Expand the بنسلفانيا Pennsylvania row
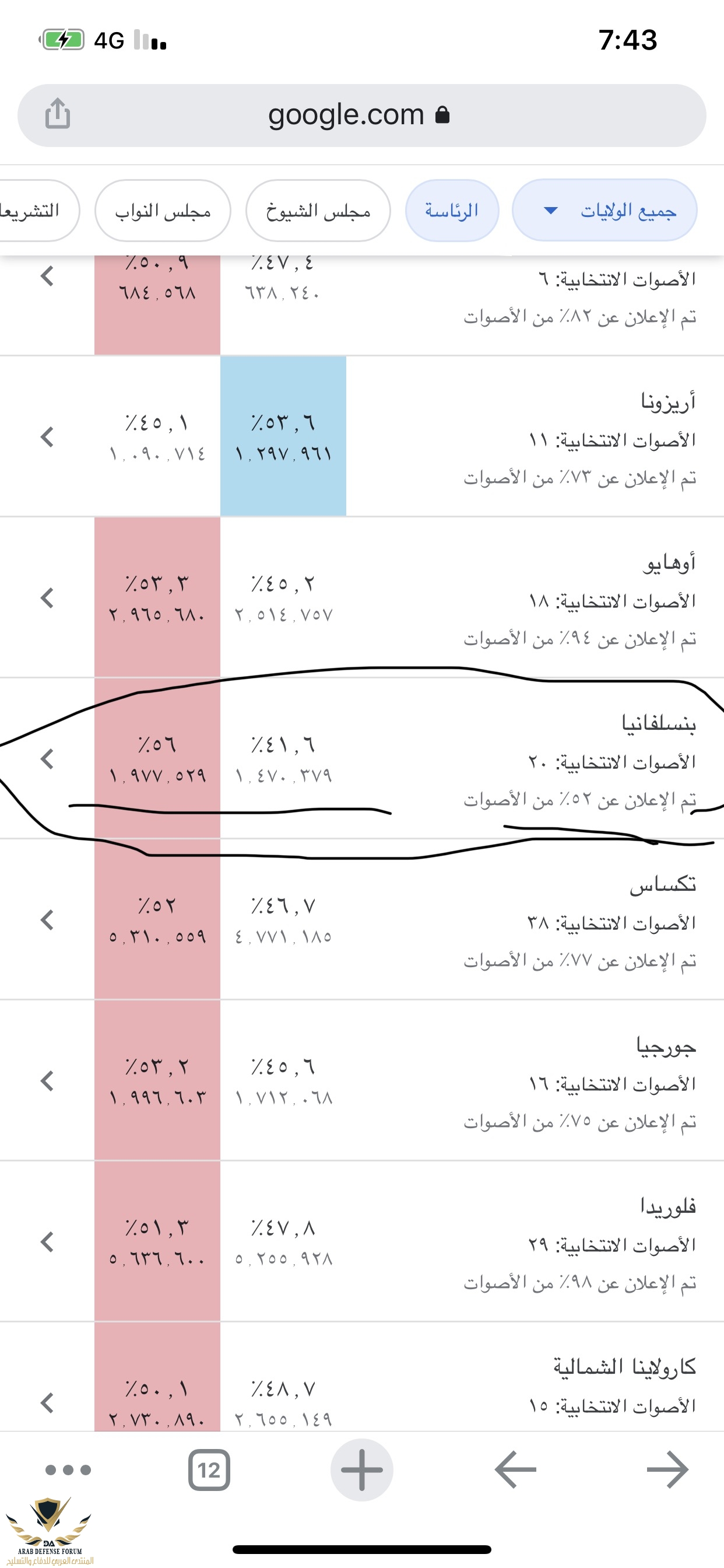 point(47,759)
